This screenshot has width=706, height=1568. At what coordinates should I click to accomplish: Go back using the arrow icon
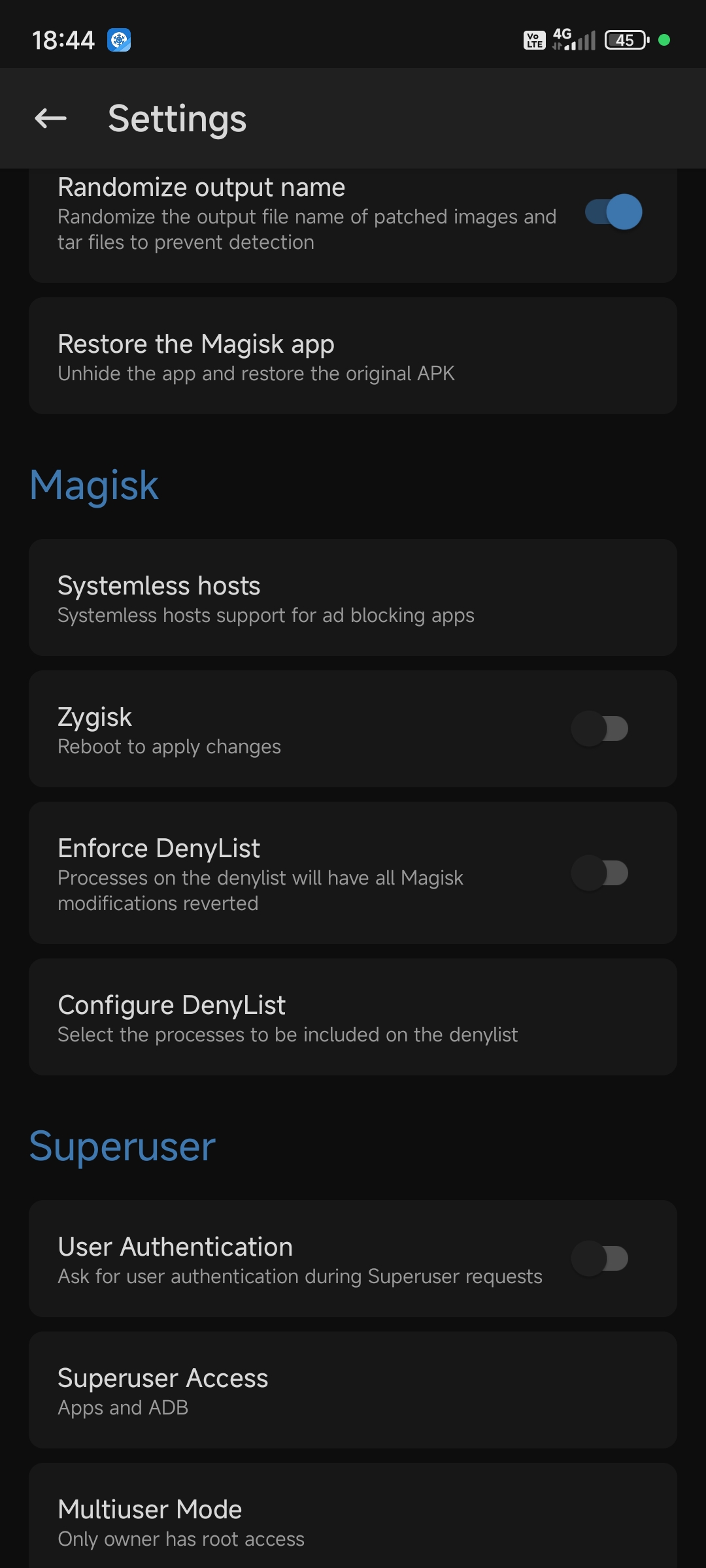pos(50,118)
